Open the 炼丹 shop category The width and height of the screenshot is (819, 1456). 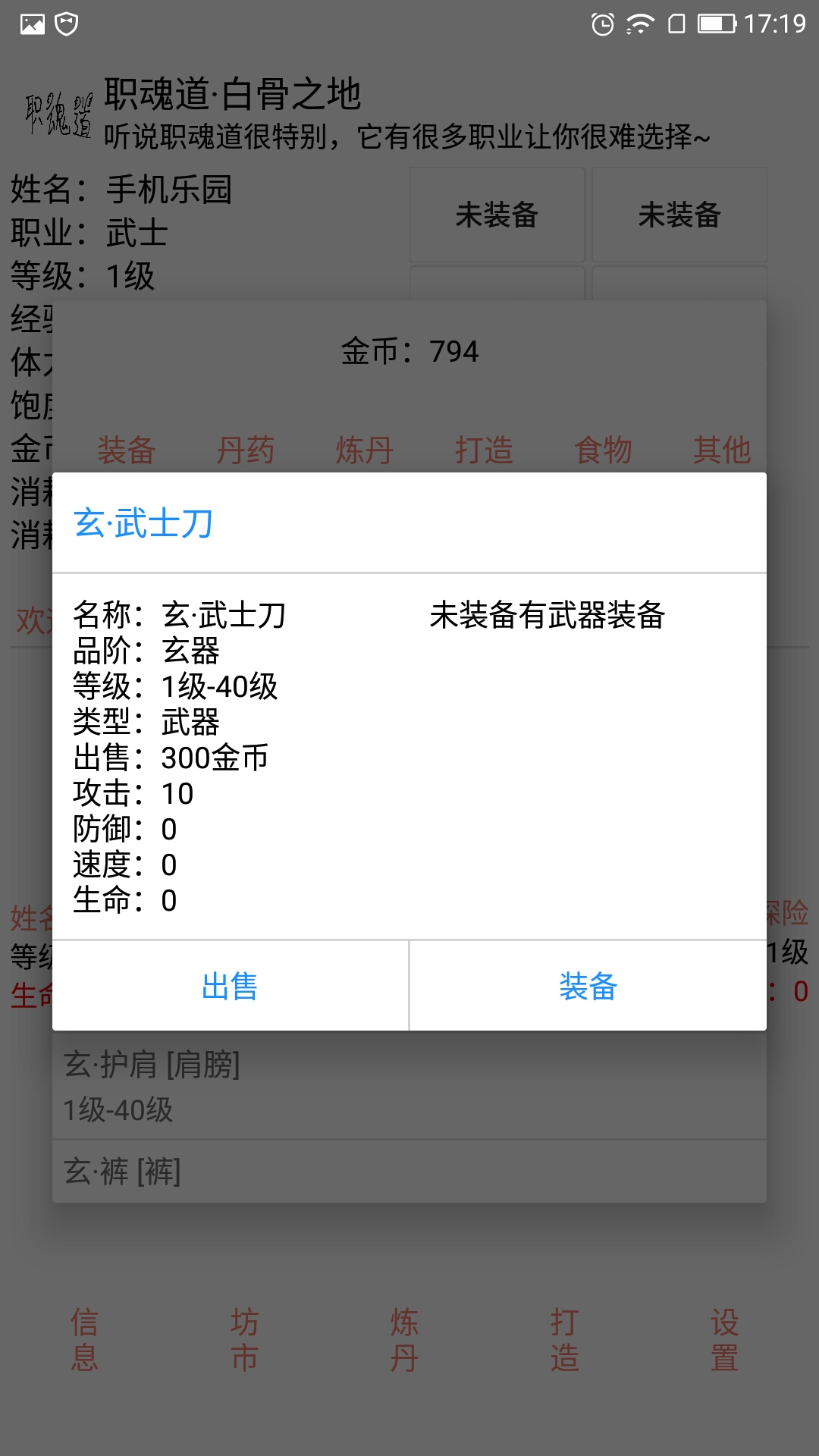366,449
